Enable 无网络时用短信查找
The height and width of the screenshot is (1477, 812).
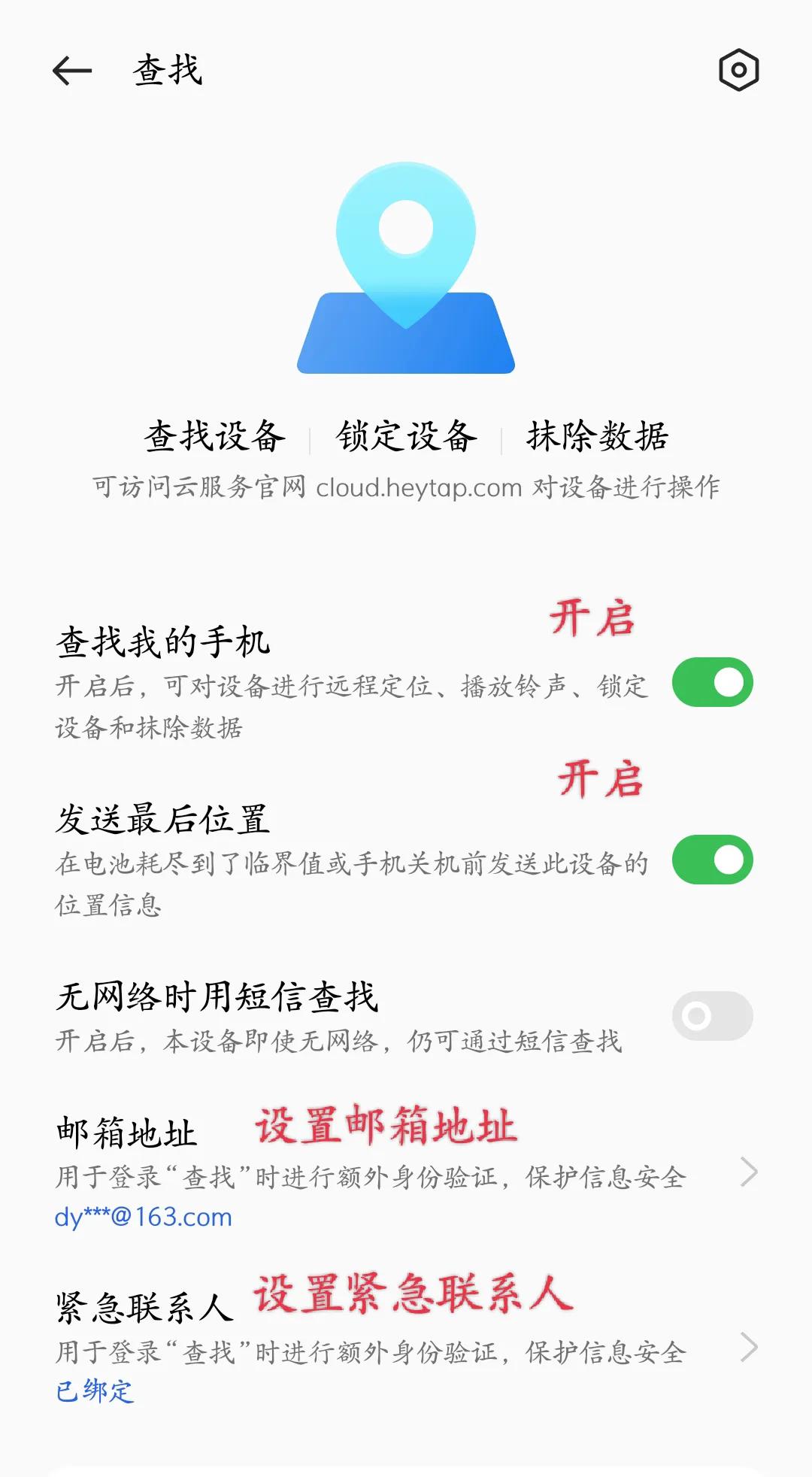[710, 1015]
